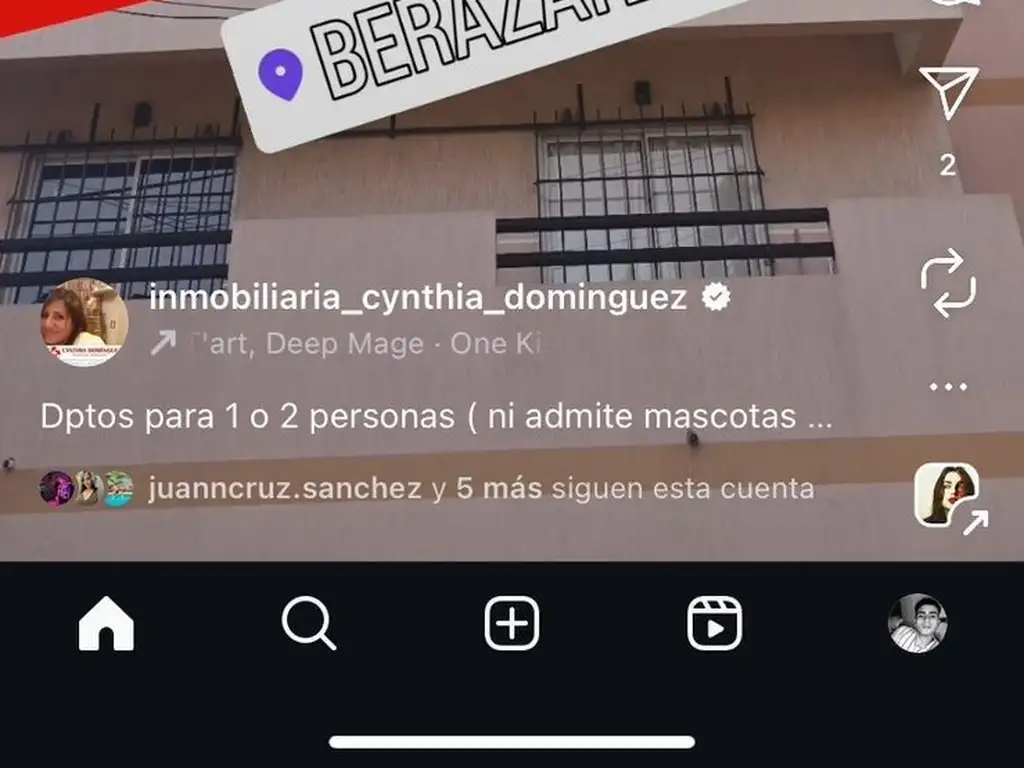Share this reel via the paper plane icon
This screenshot has width=1024, height=768.
point(947,96)
